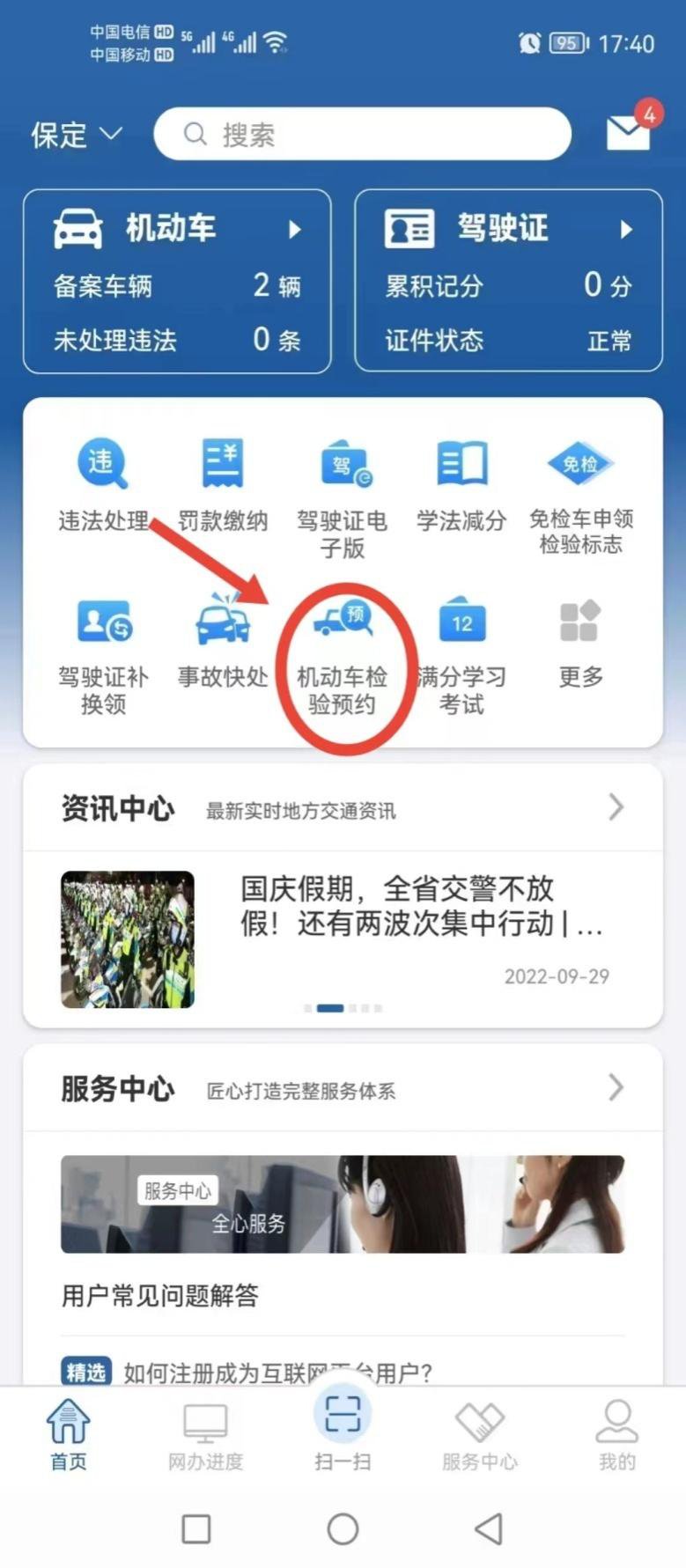This screenshot has width=686, height=1568.
Task: Open 学法减分 service
Action: (461, 484)
